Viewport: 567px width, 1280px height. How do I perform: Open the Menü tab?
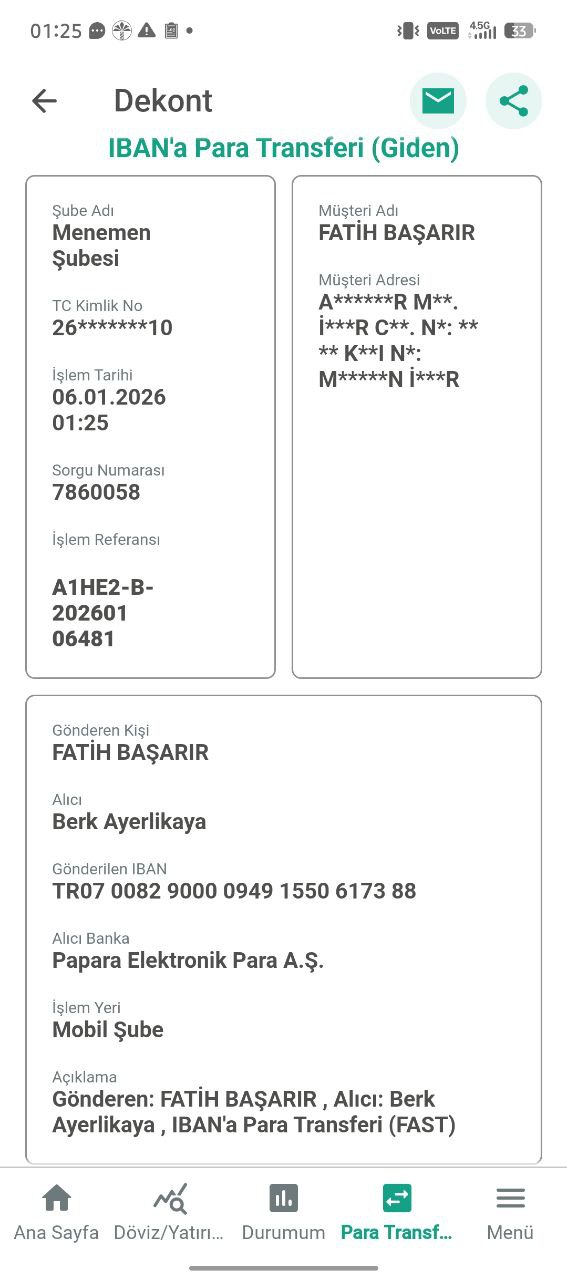coord(510,1213)
